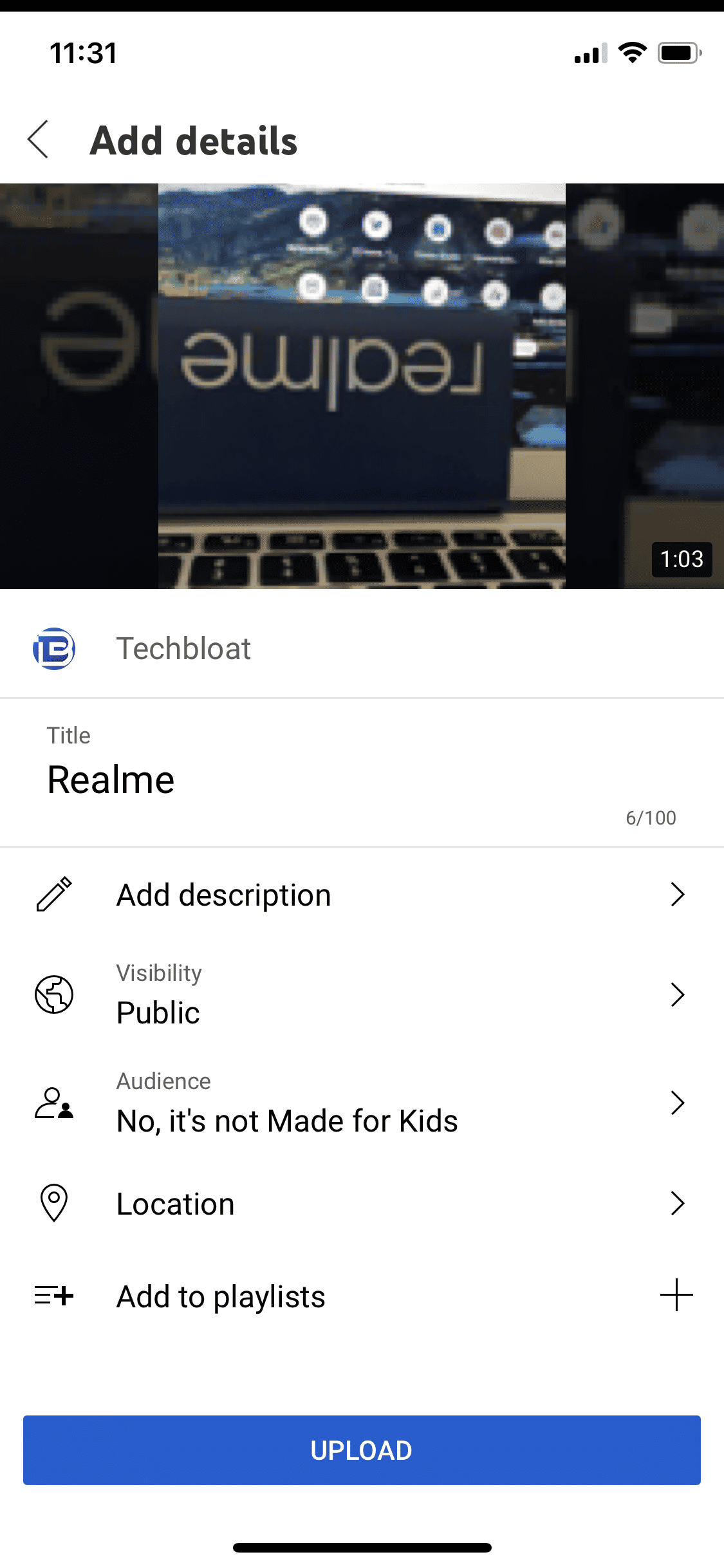Go back from Add details
The image size is (724, 1568).
click(x=39, y=140)
